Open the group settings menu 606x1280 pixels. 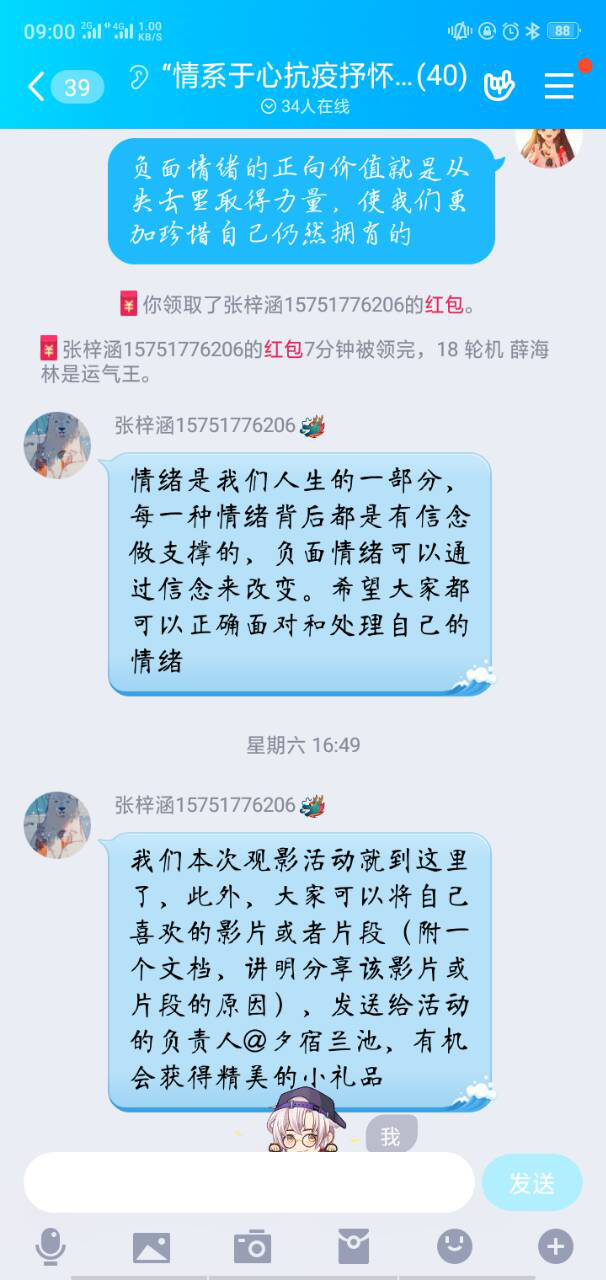559,86
